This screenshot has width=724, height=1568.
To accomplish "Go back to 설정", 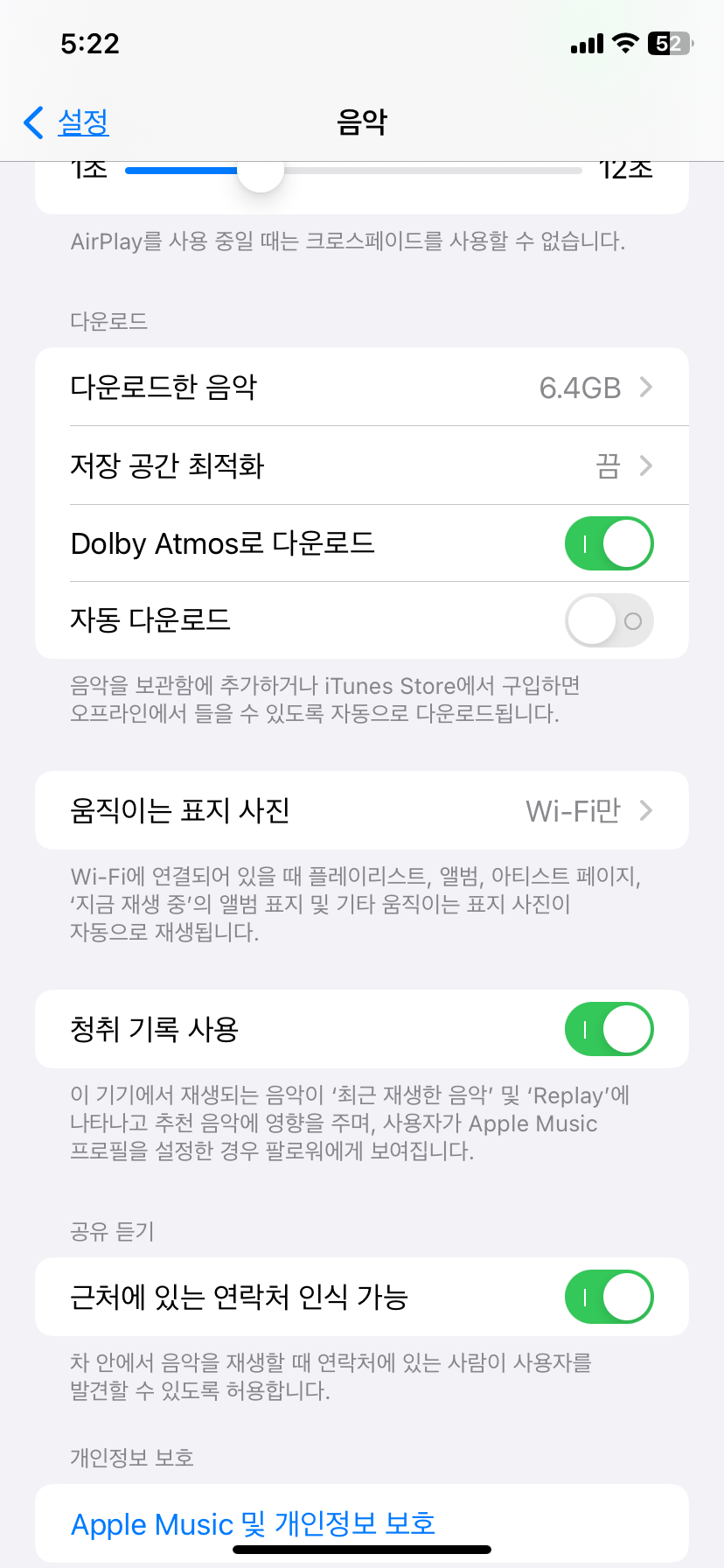I will pyautogui.click(x=66, y=122).
